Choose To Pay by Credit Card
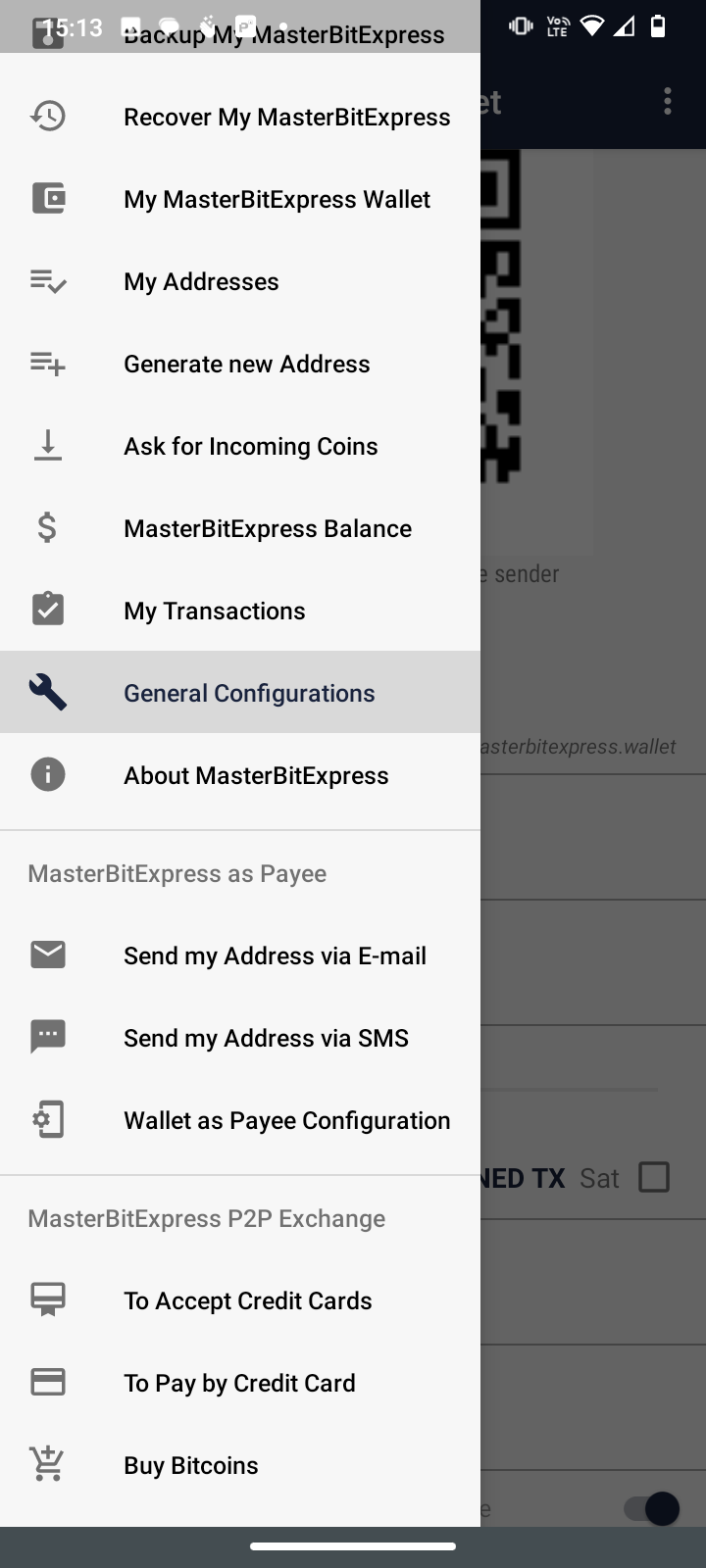Viewport: 706px width, 1568px height. 239,1384
